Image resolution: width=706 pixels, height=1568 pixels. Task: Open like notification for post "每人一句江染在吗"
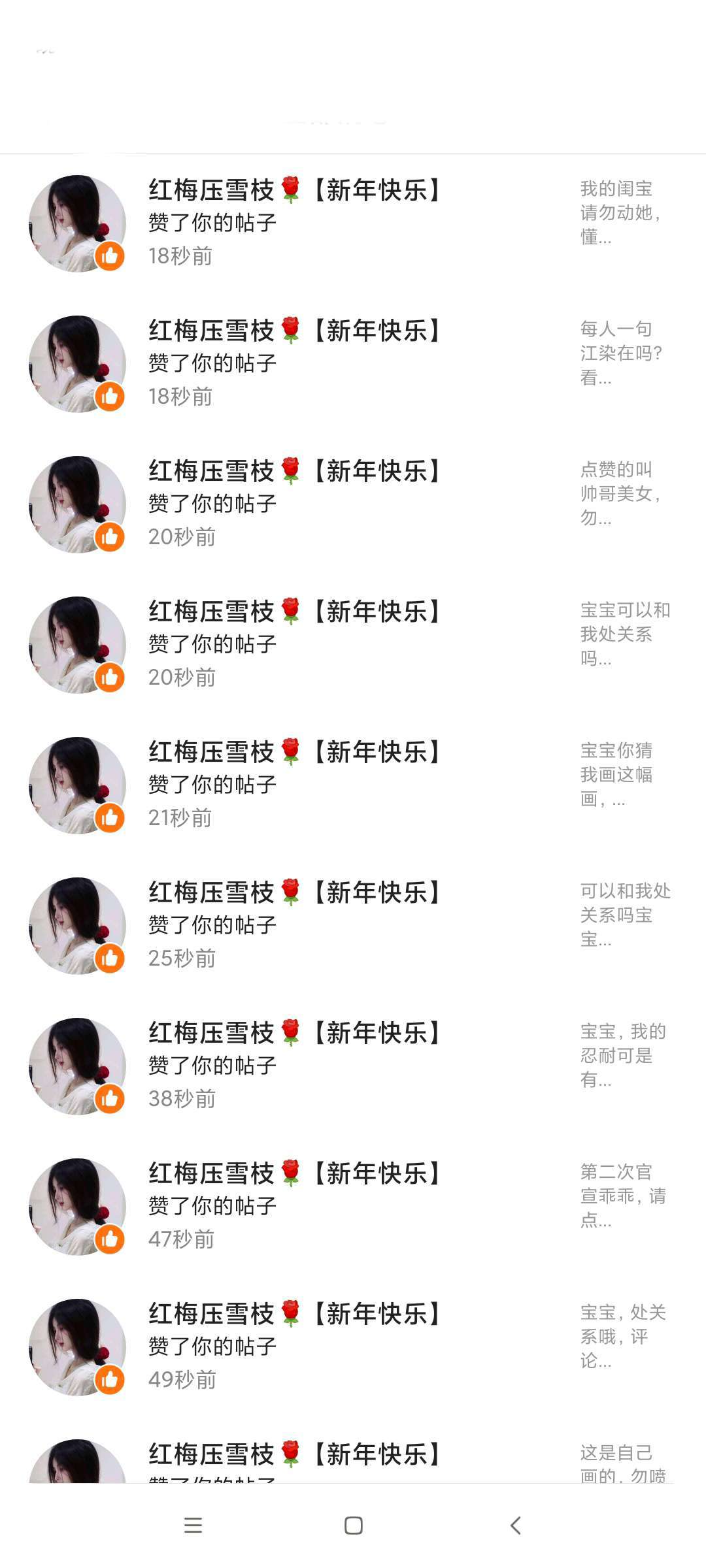353,363
